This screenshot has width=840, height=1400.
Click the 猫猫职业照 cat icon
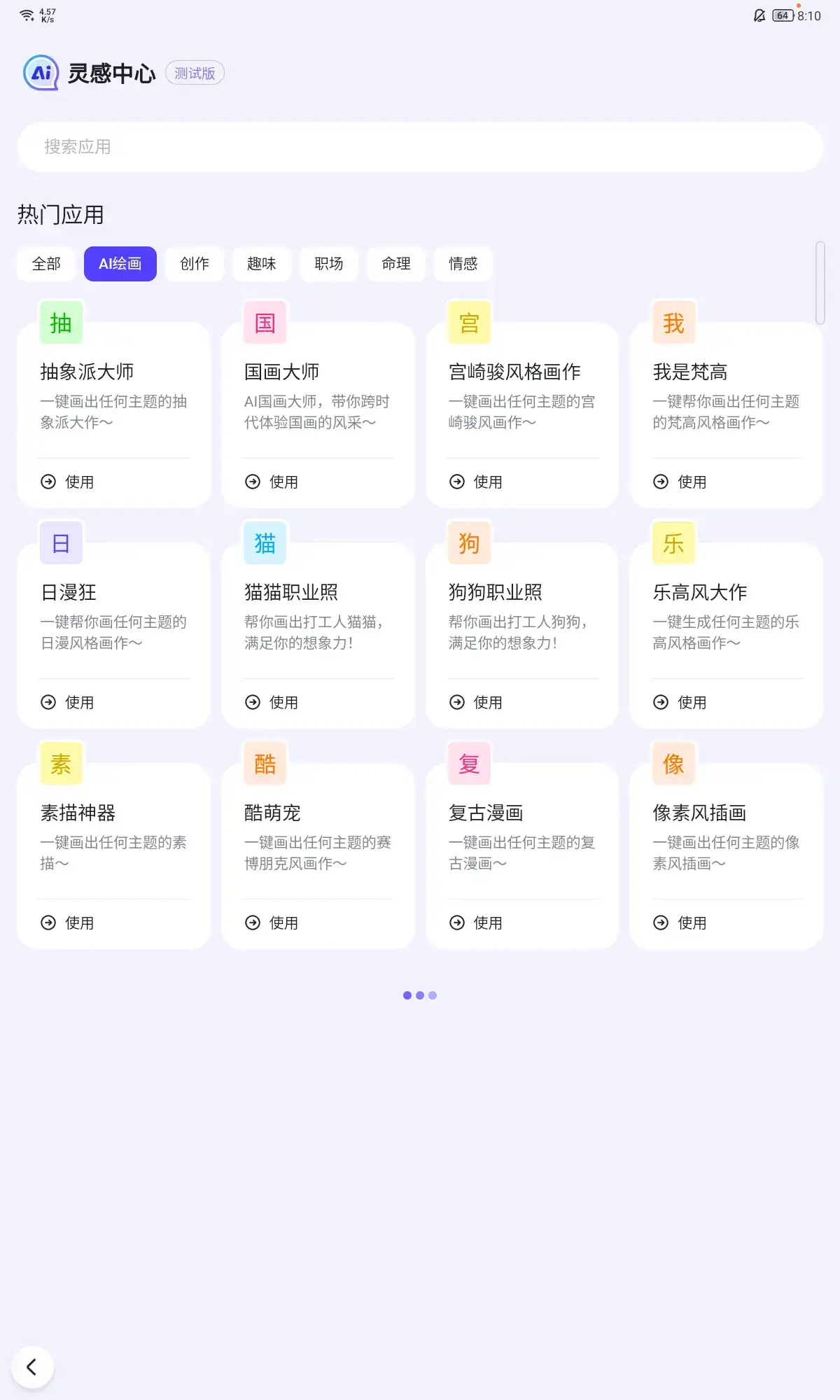click(x=264, y=543)
